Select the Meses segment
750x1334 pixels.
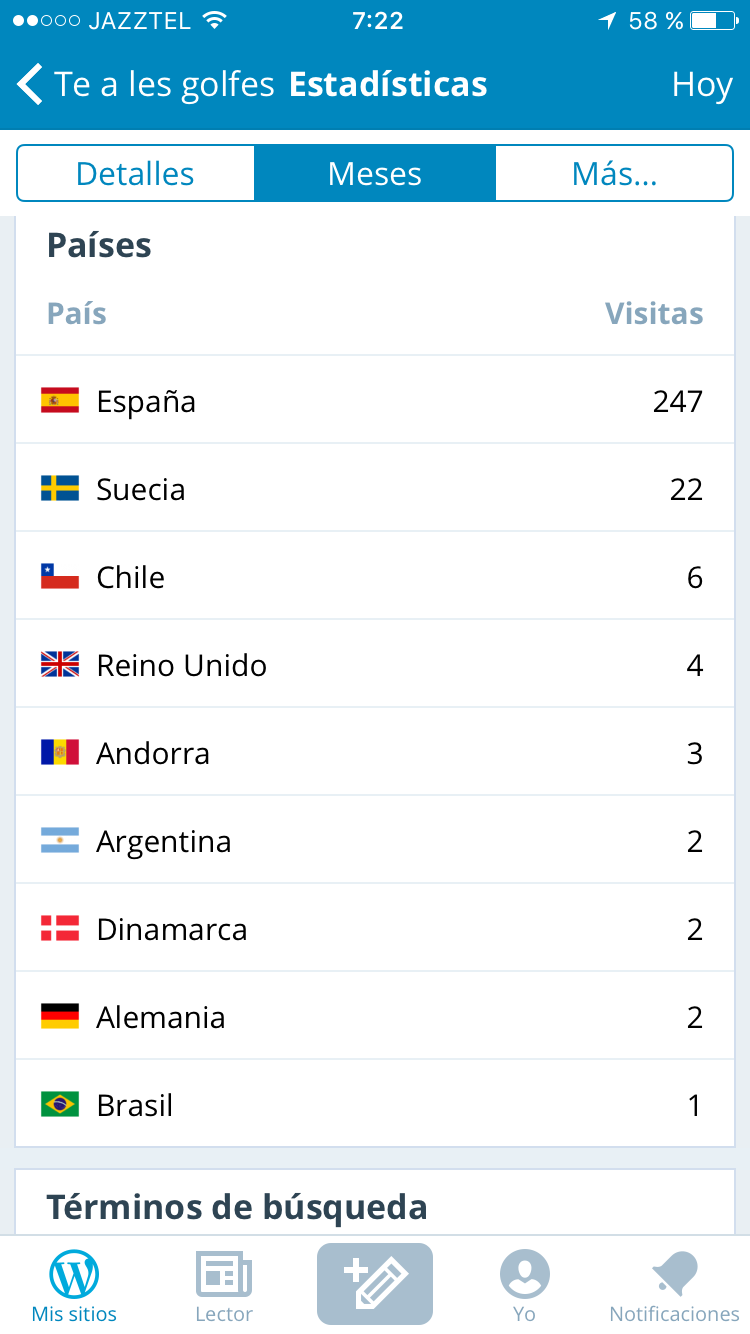(x=375, y=174)
